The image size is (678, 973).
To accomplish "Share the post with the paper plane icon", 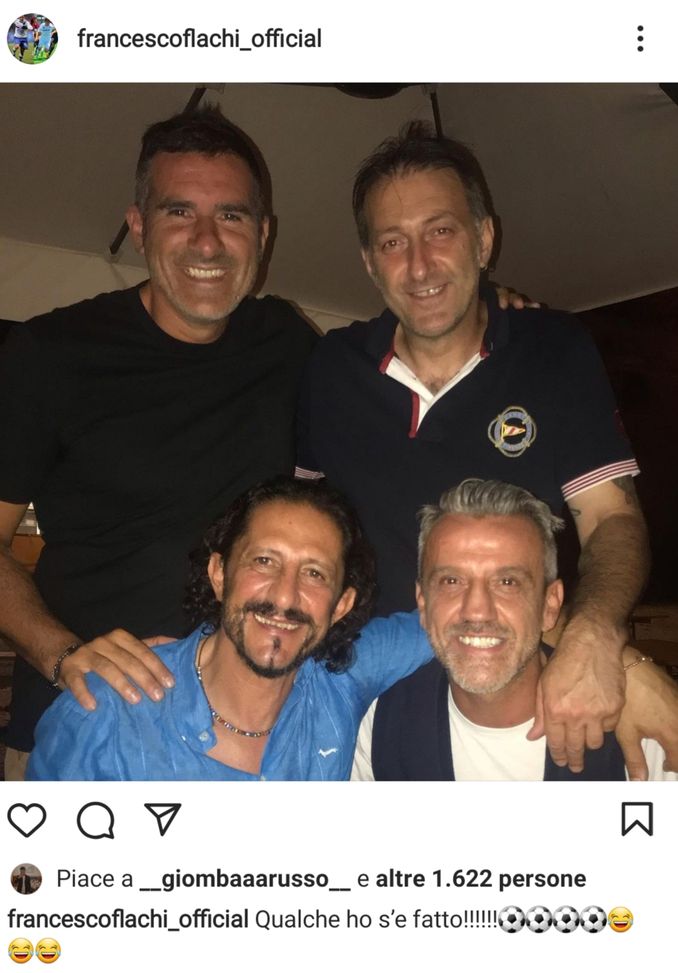I will click(162, 819).
